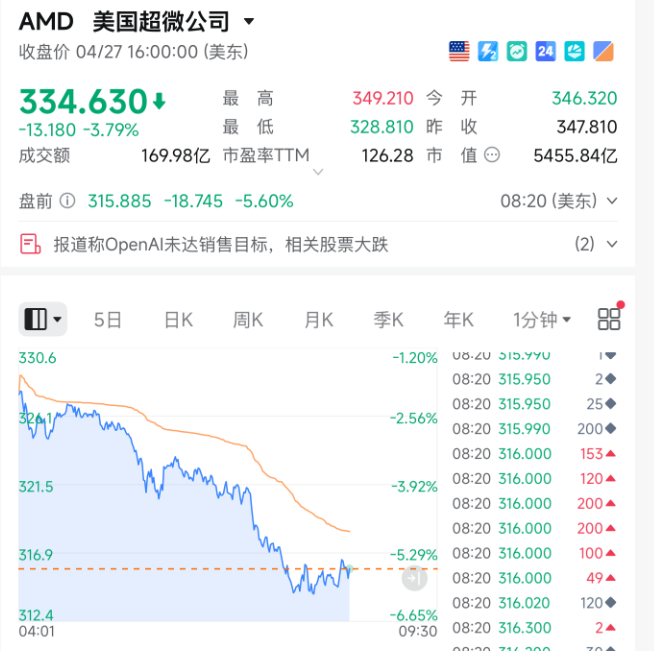Viewport: 654px width, 651px height.
Task: Open the AMD stock switcher dropdown
Action: pos(249,21)
